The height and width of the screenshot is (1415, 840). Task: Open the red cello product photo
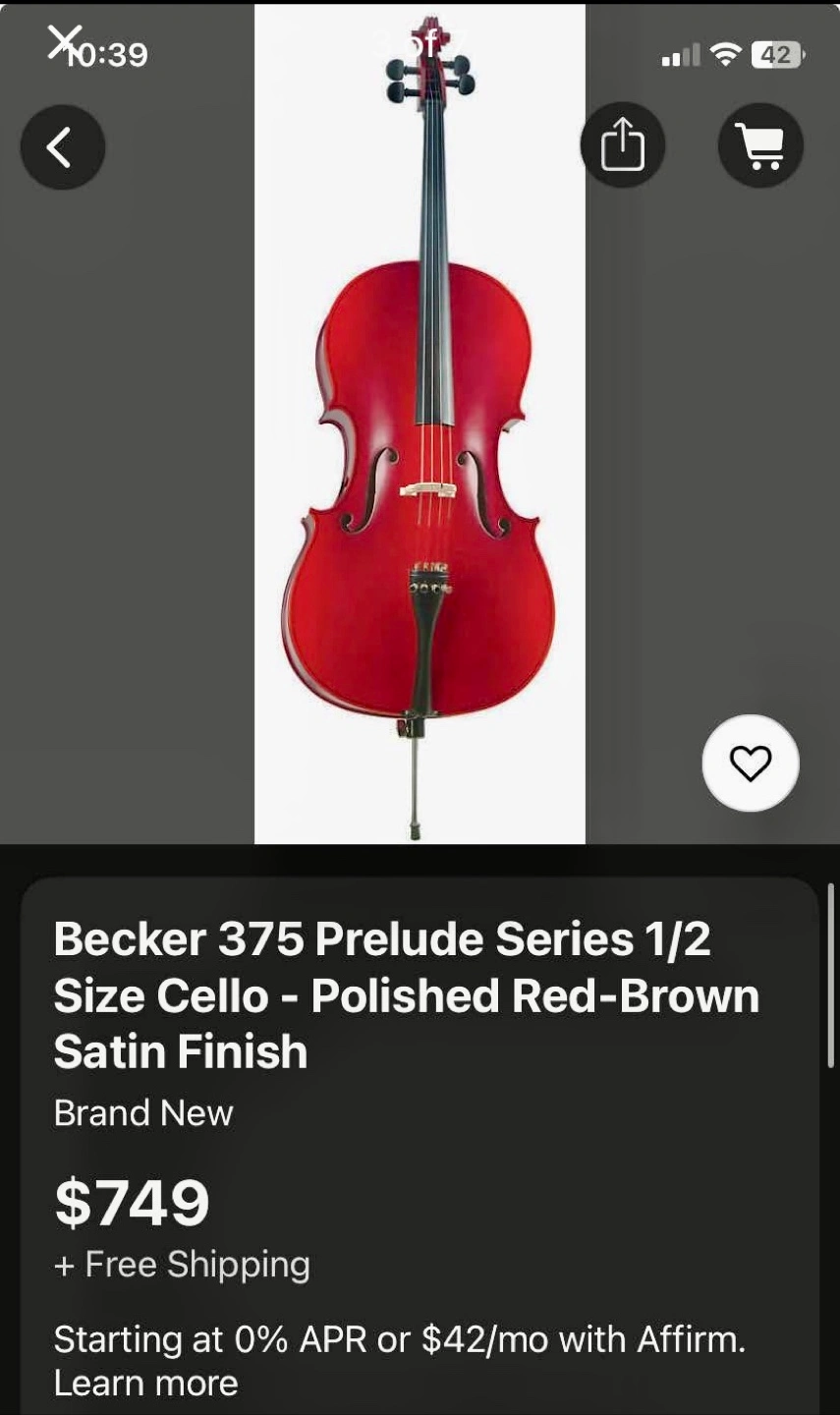click(420, 424)
